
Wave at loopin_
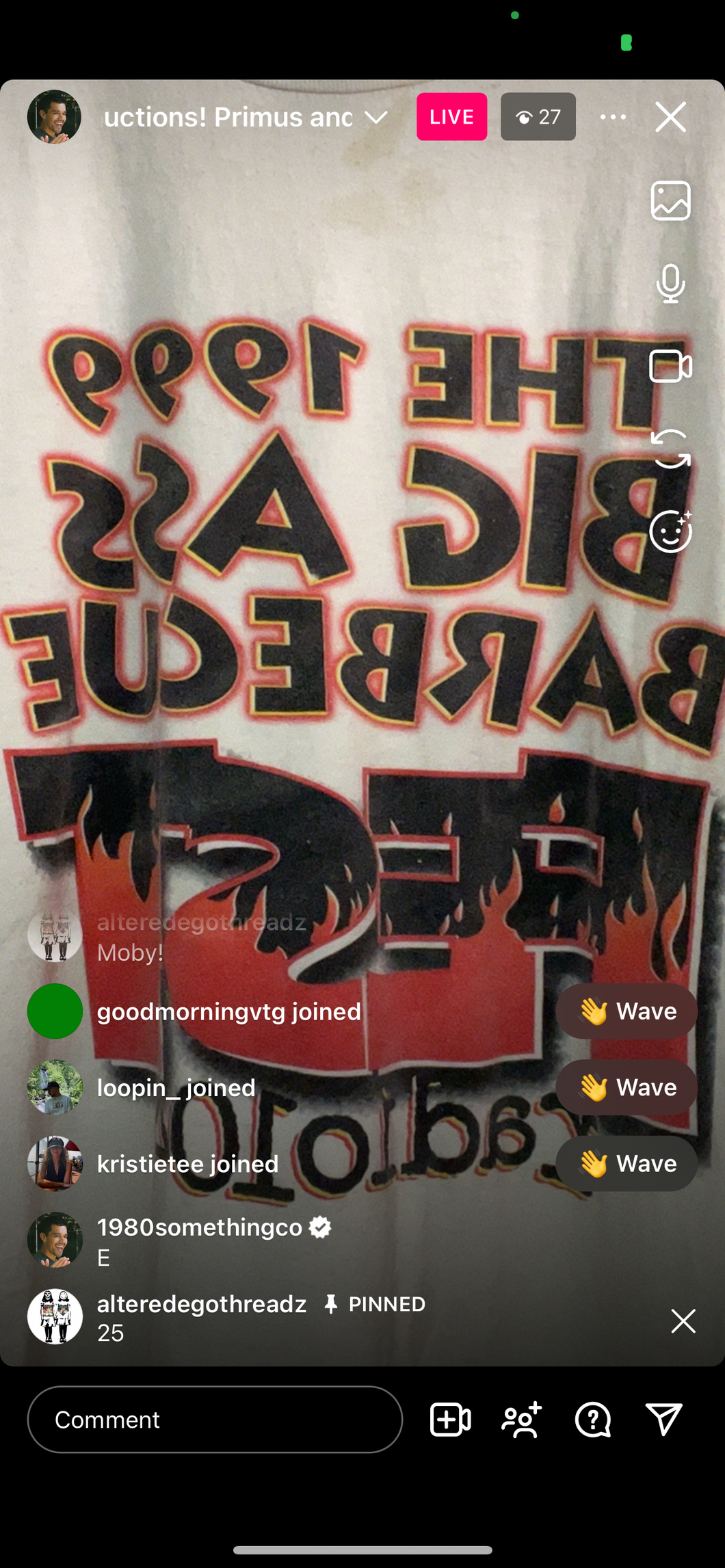(x=626, y=1087)
